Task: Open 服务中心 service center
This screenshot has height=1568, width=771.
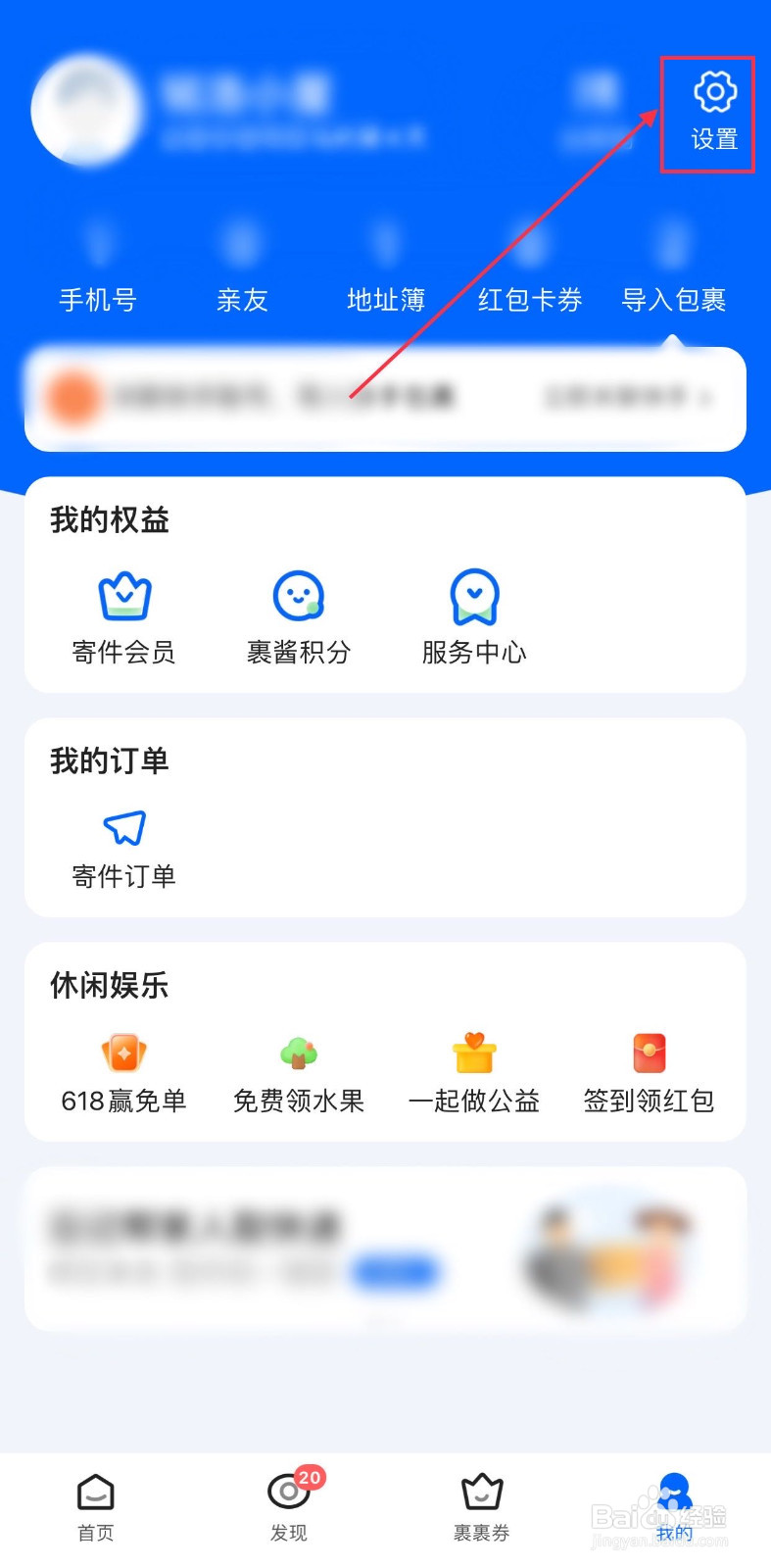Action: pos(474,615)
